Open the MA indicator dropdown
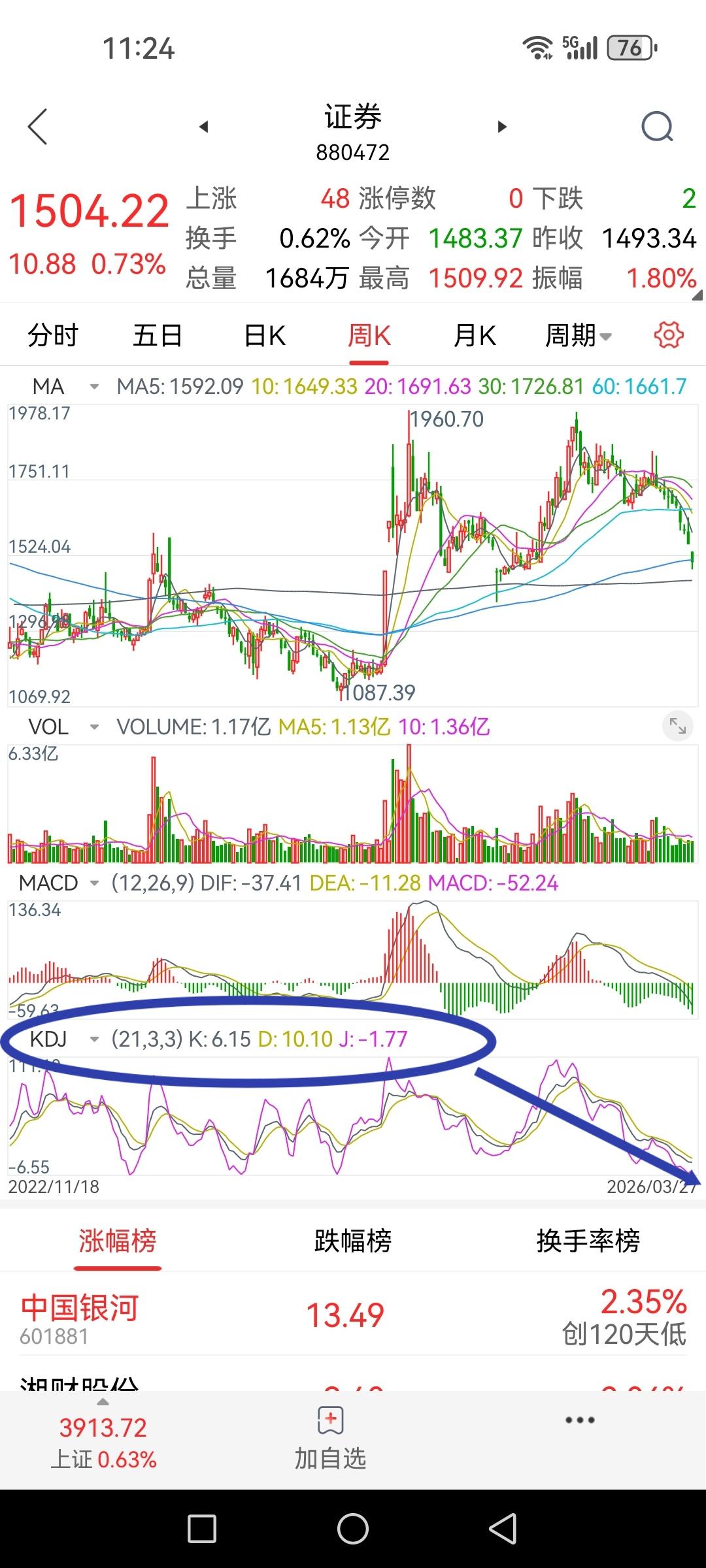This screenshot has height=1568, width=706. click(x=93, y=387)
